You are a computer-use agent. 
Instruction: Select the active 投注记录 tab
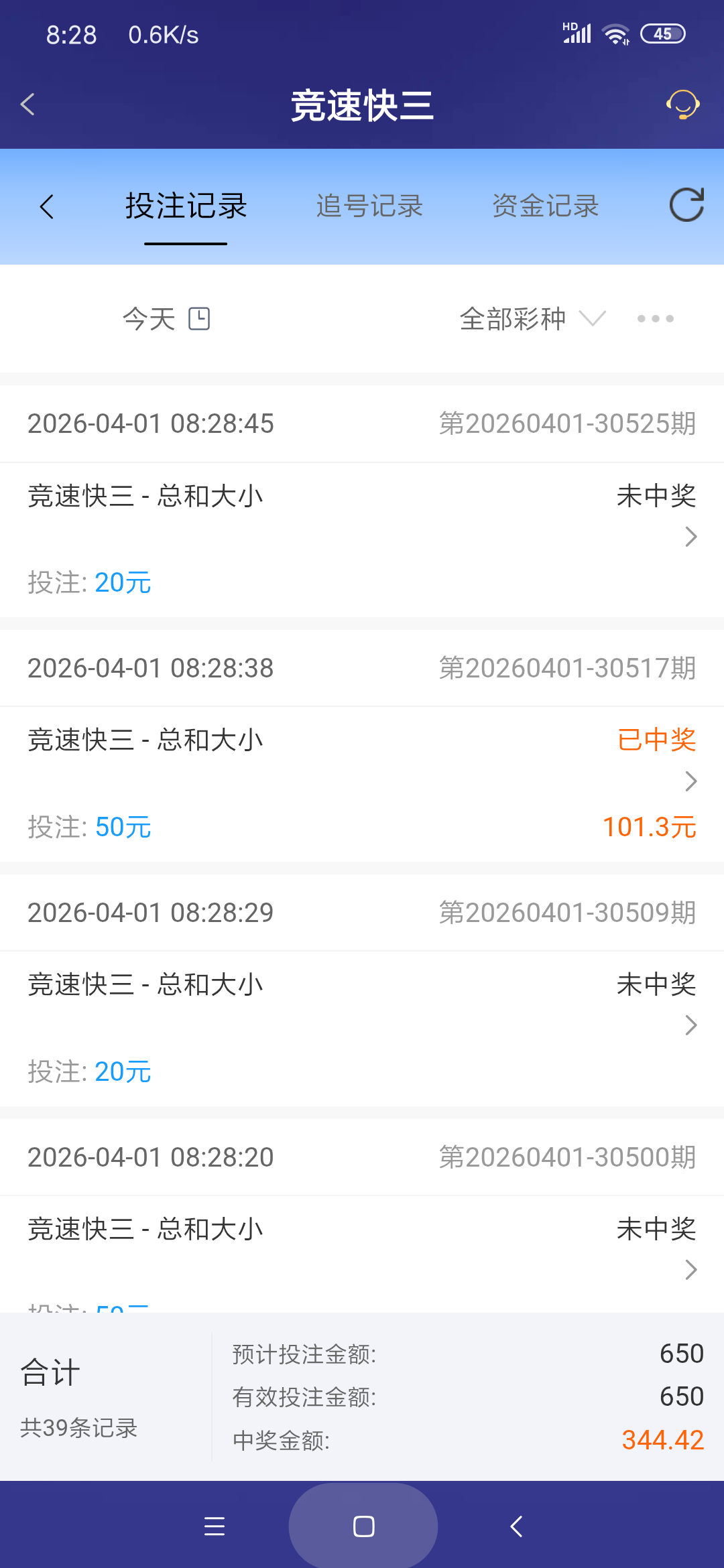click(x=185, y=206)
